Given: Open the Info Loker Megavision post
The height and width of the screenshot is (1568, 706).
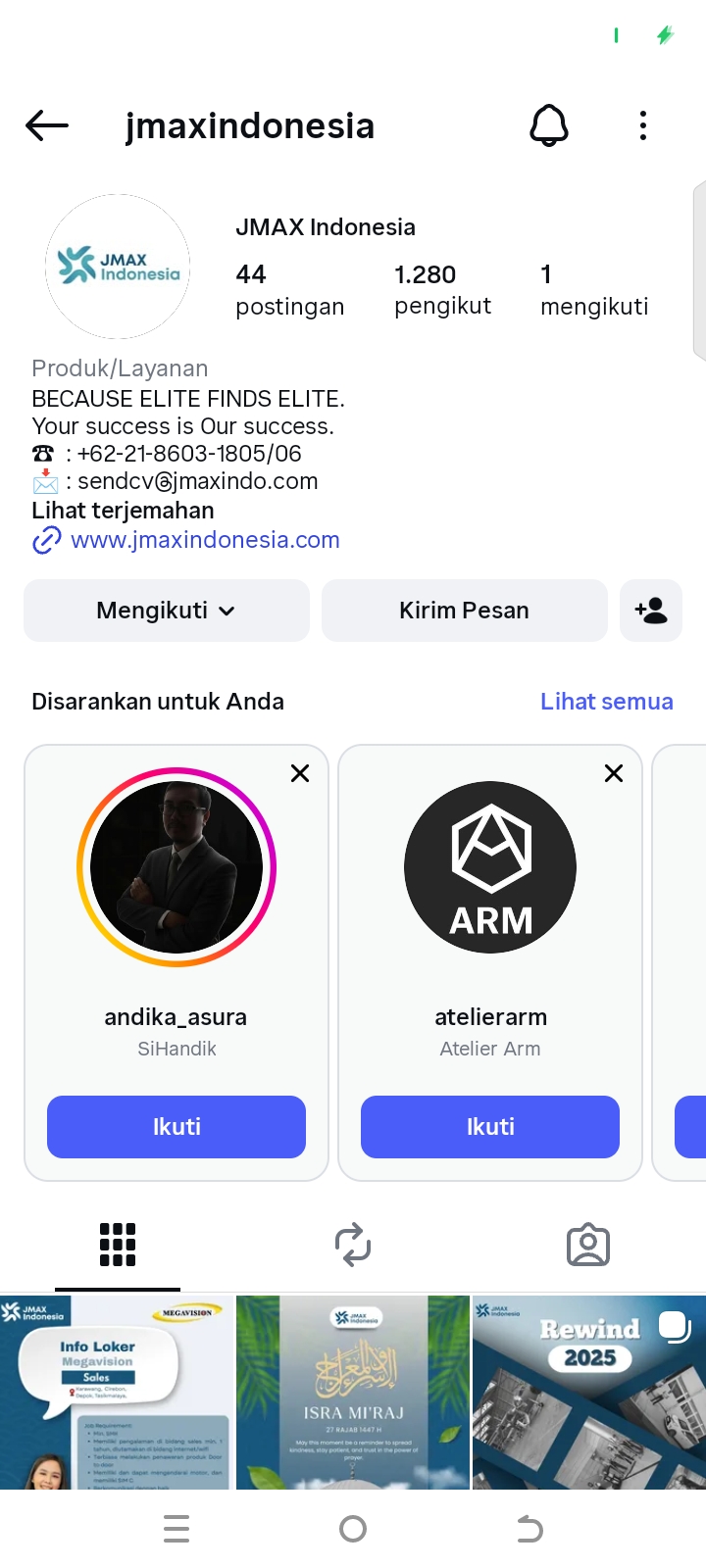Looking at the screenshot, I should [x=118, y=1392].
